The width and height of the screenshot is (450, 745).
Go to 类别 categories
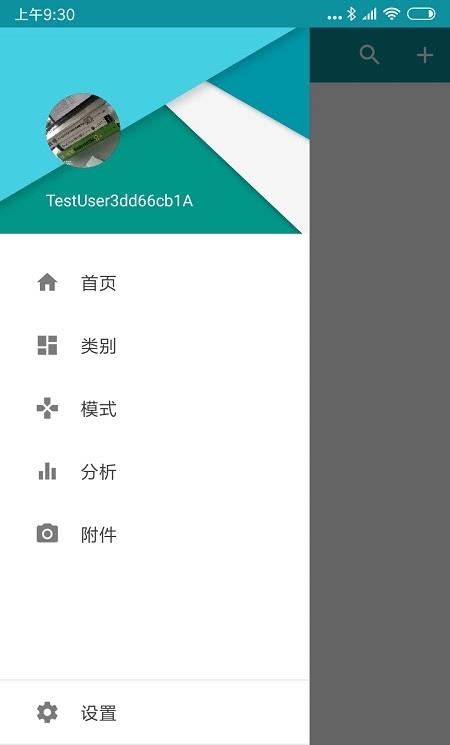(154, 345)
